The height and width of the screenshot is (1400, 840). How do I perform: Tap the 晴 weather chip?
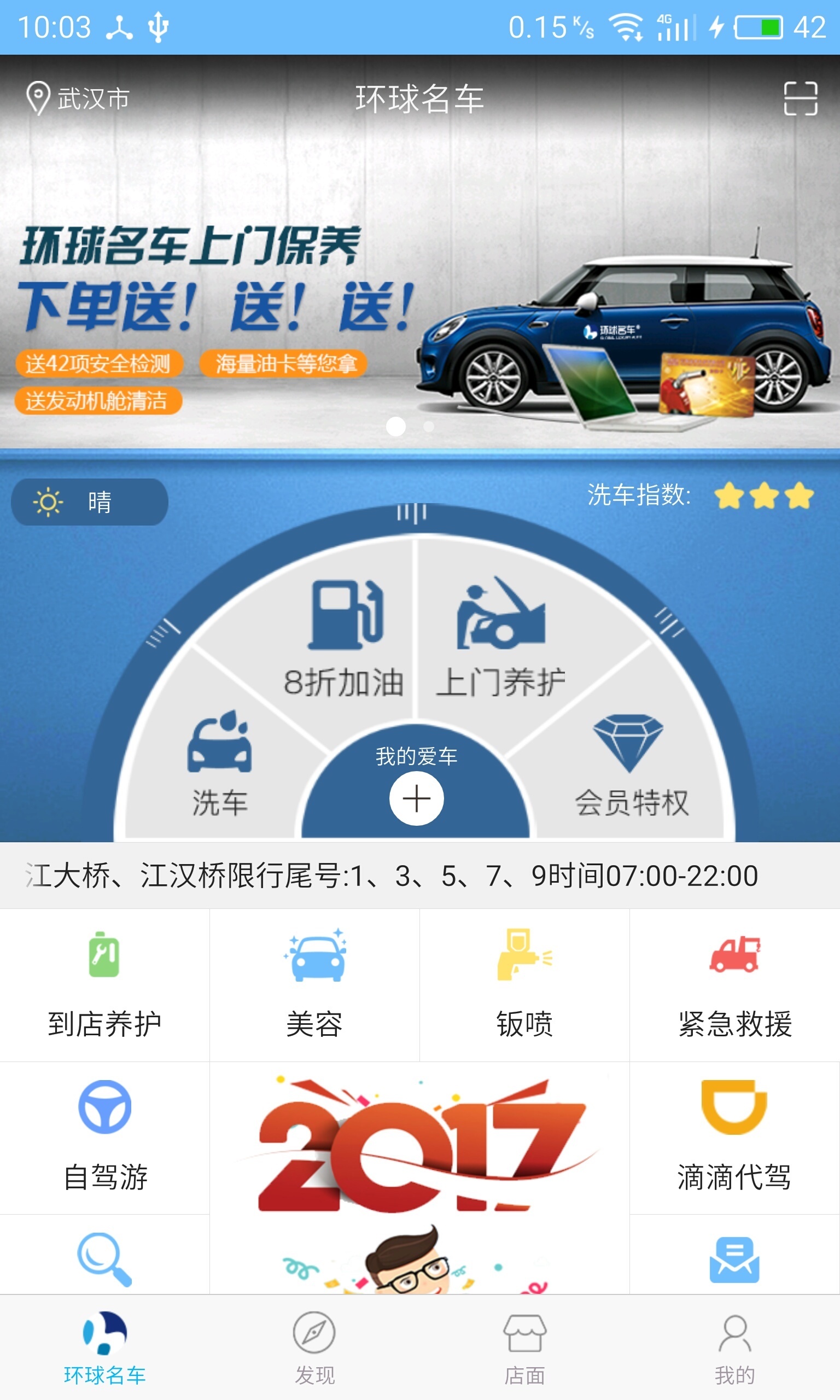click(x=90, y=502)
